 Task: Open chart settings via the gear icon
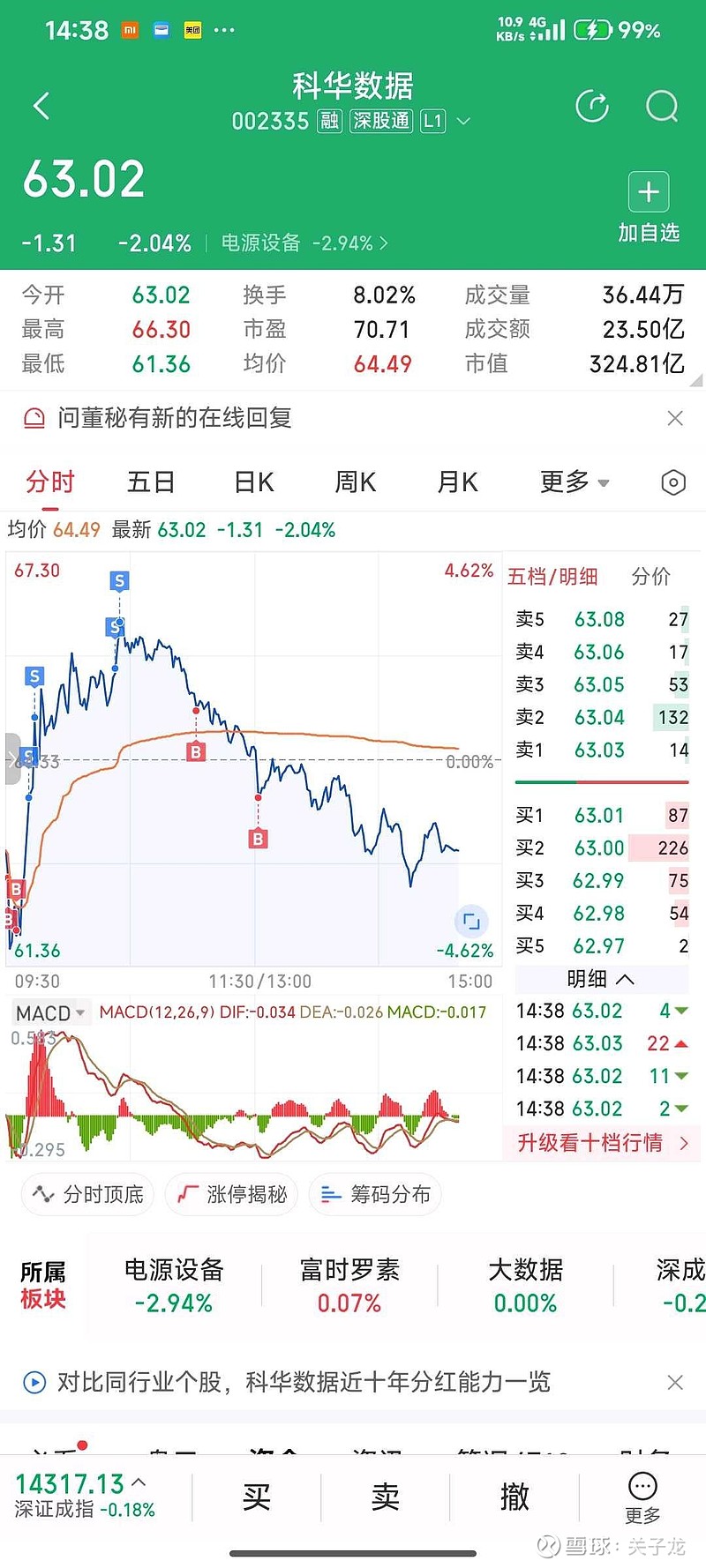[672, 482]
